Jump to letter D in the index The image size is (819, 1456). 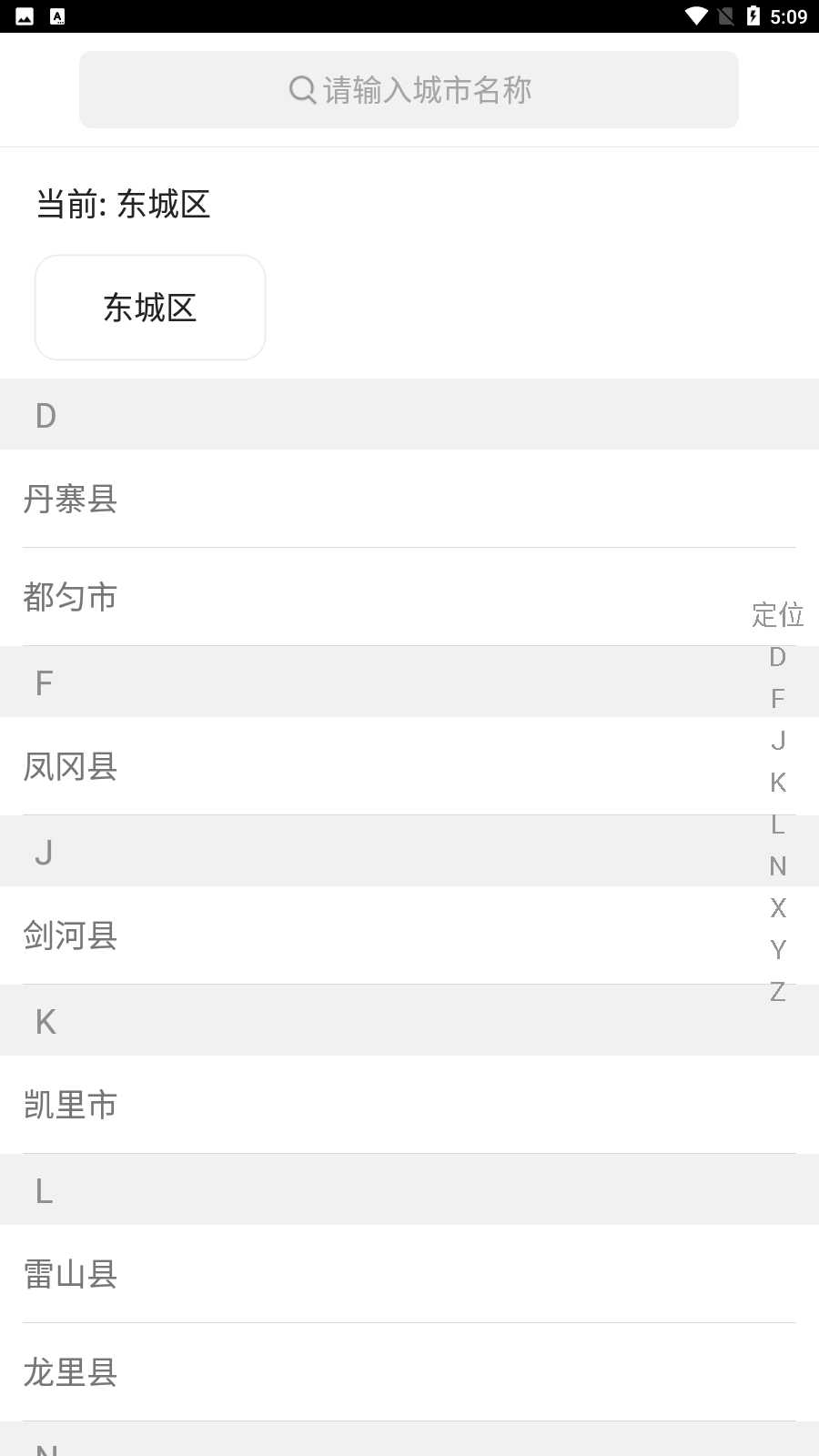(x=776, y=657)
